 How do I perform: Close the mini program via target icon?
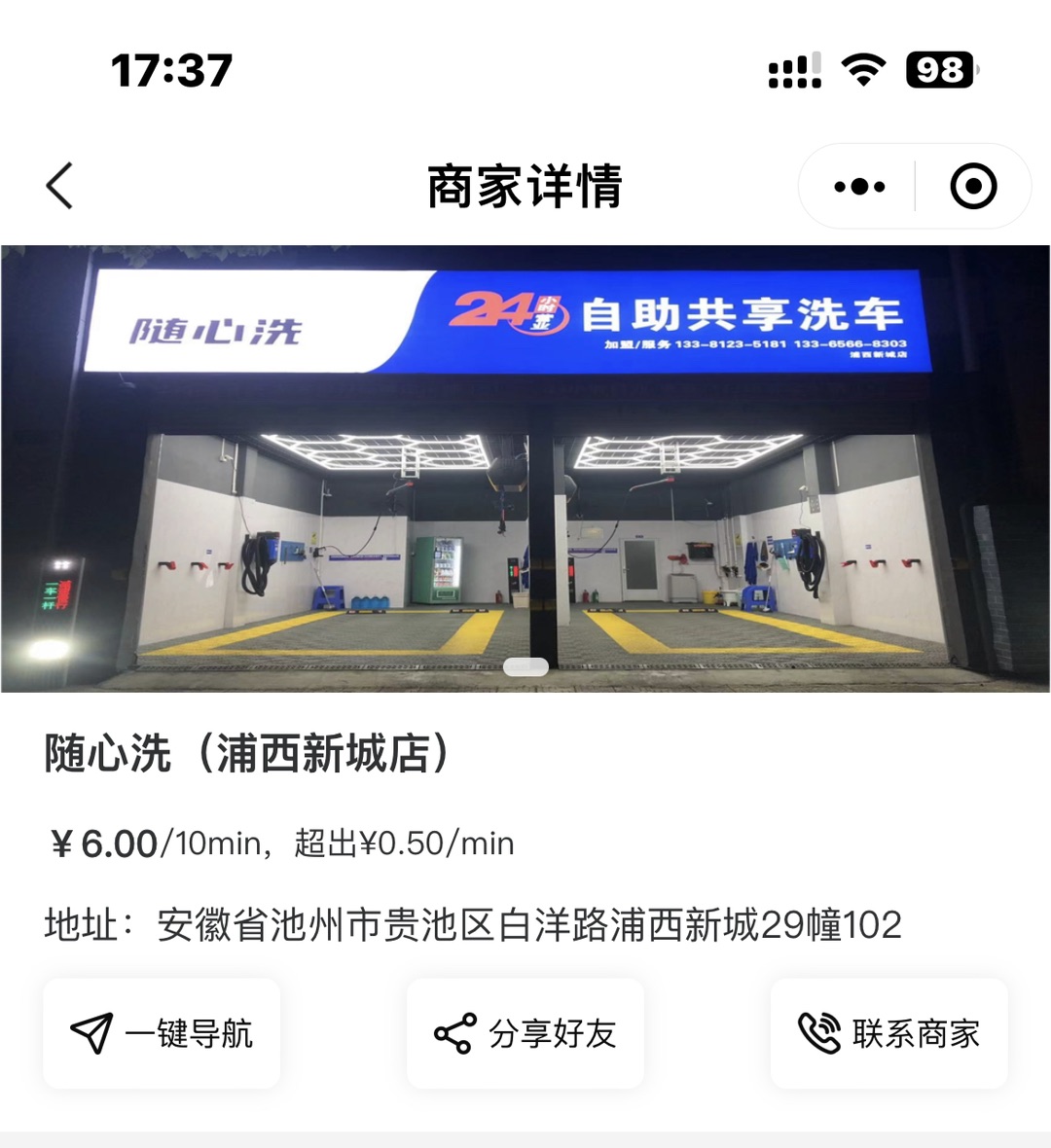(972, 186)
